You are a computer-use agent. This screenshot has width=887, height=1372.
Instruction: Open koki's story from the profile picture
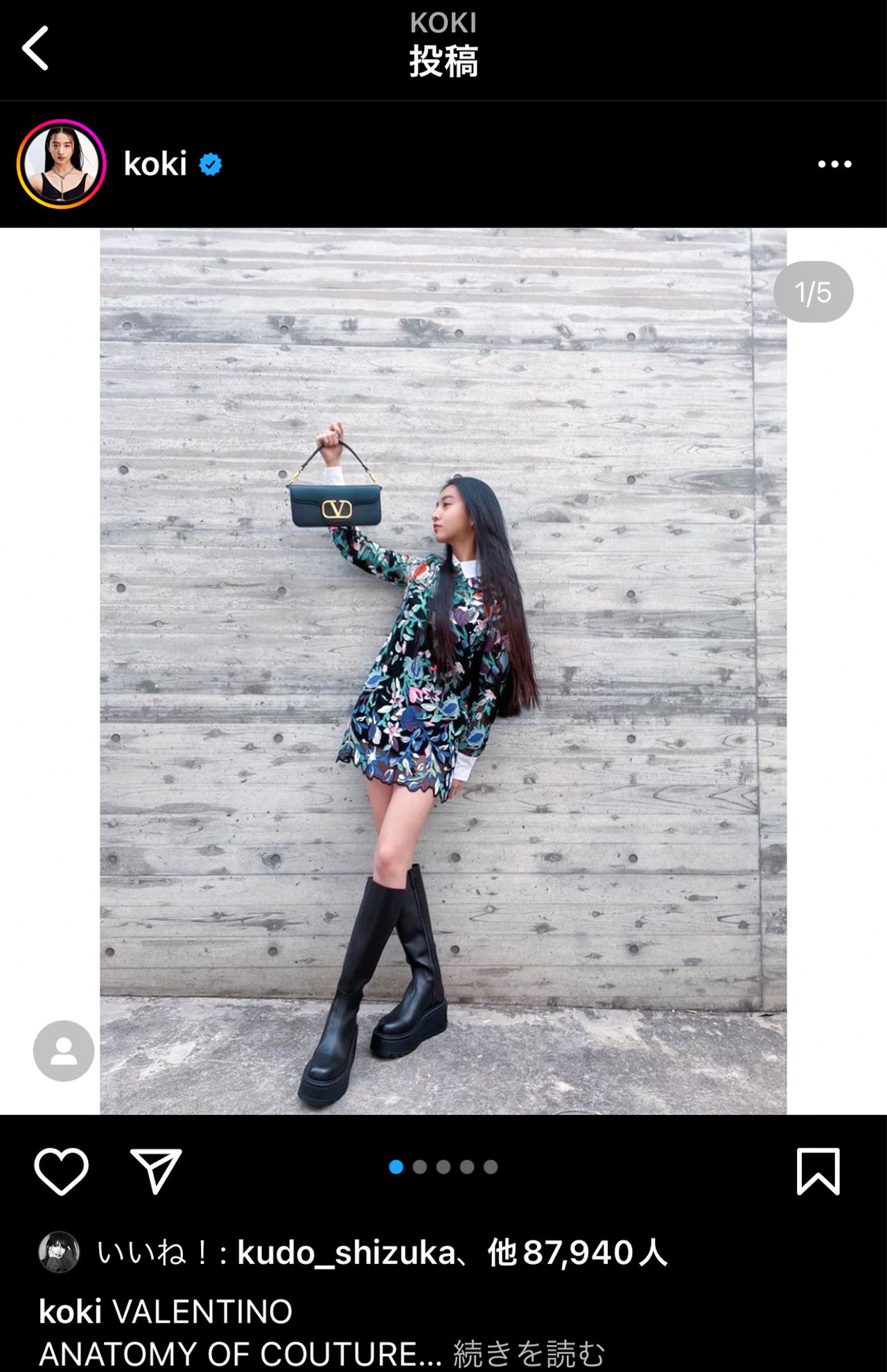62,164
